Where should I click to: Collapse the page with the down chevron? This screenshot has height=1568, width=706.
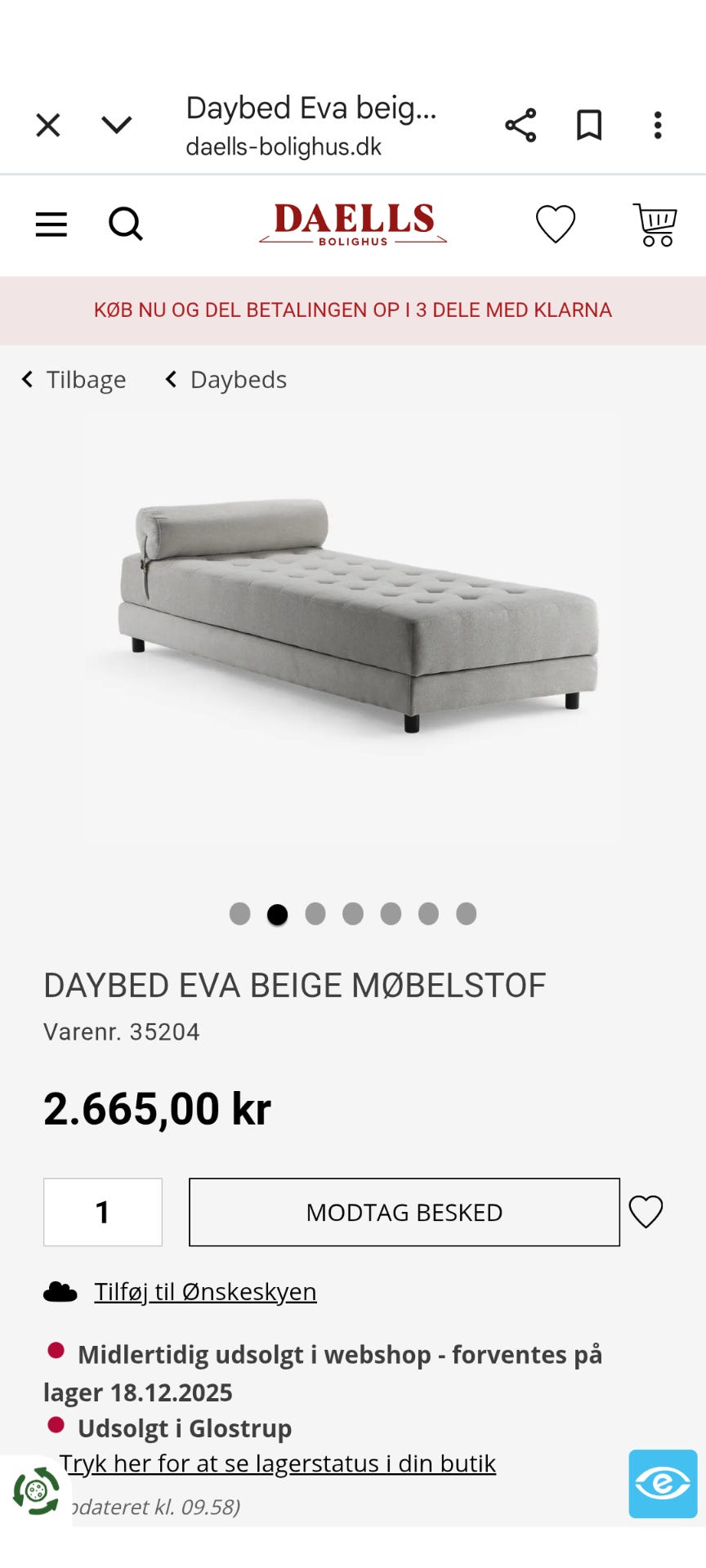[117, 124]
